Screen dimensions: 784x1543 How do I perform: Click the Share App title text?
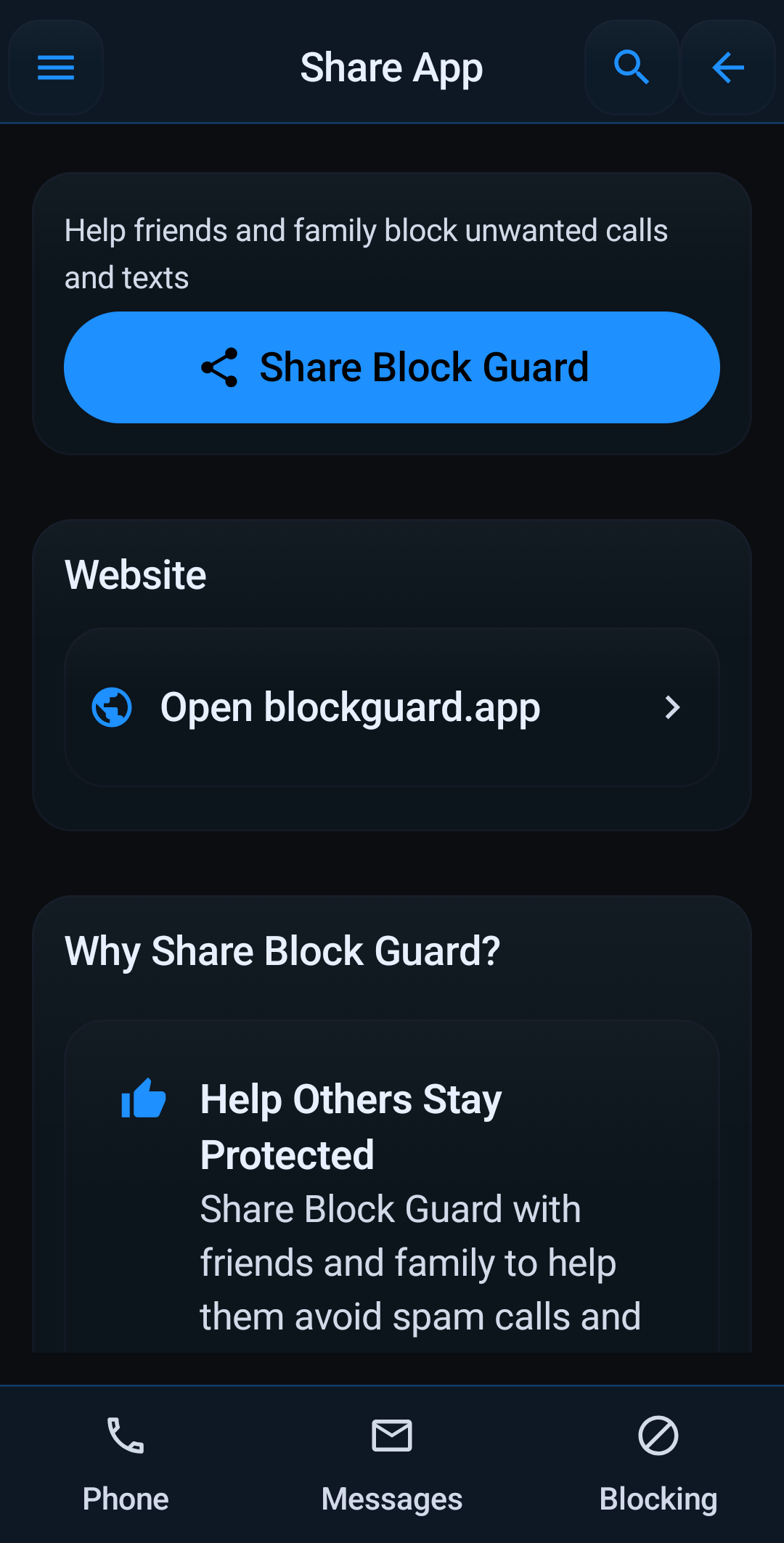(x=391, y=67)
